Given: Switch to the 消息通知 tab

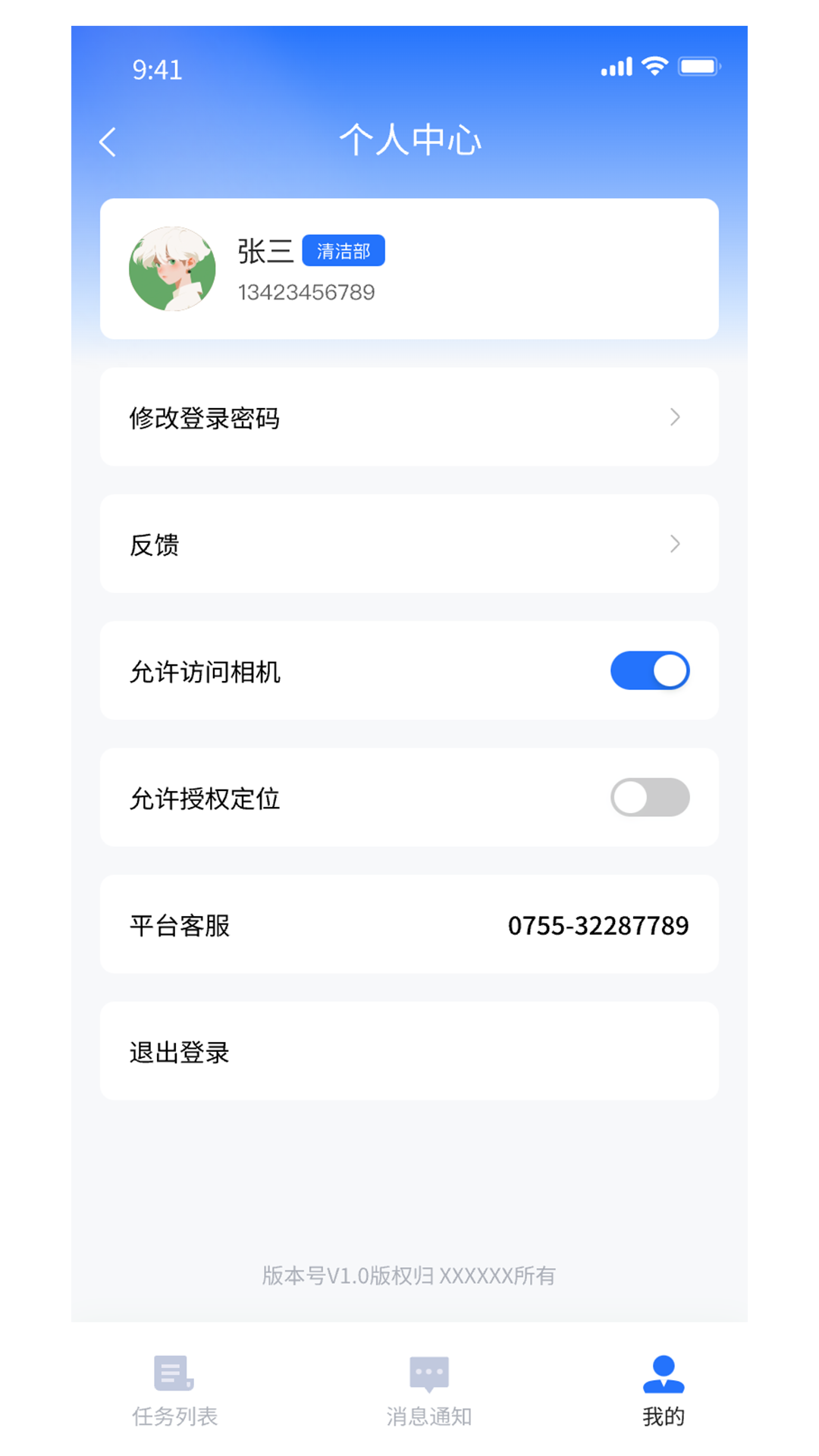Looking at the screenshot, I should click(428, 1390).
